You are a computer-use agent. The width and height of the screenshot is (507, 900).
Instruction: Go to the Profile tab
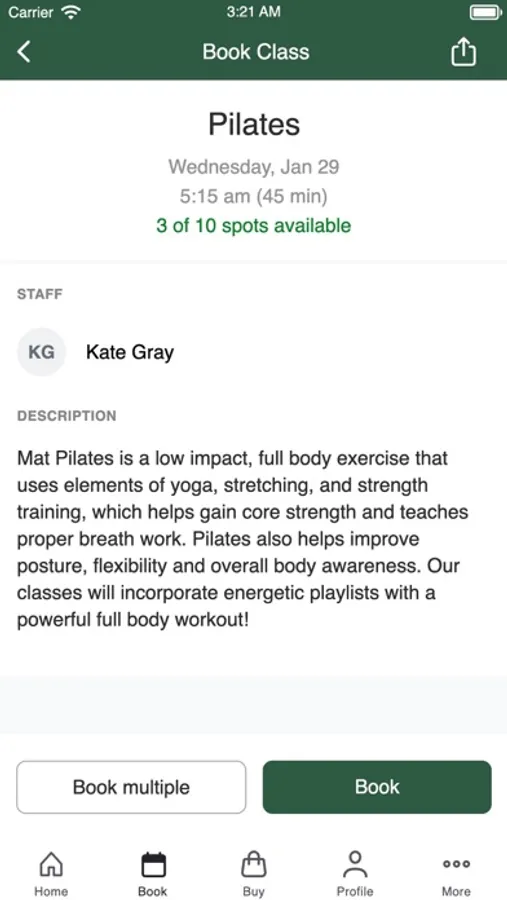pyautogui.click(x=355, y=873)
